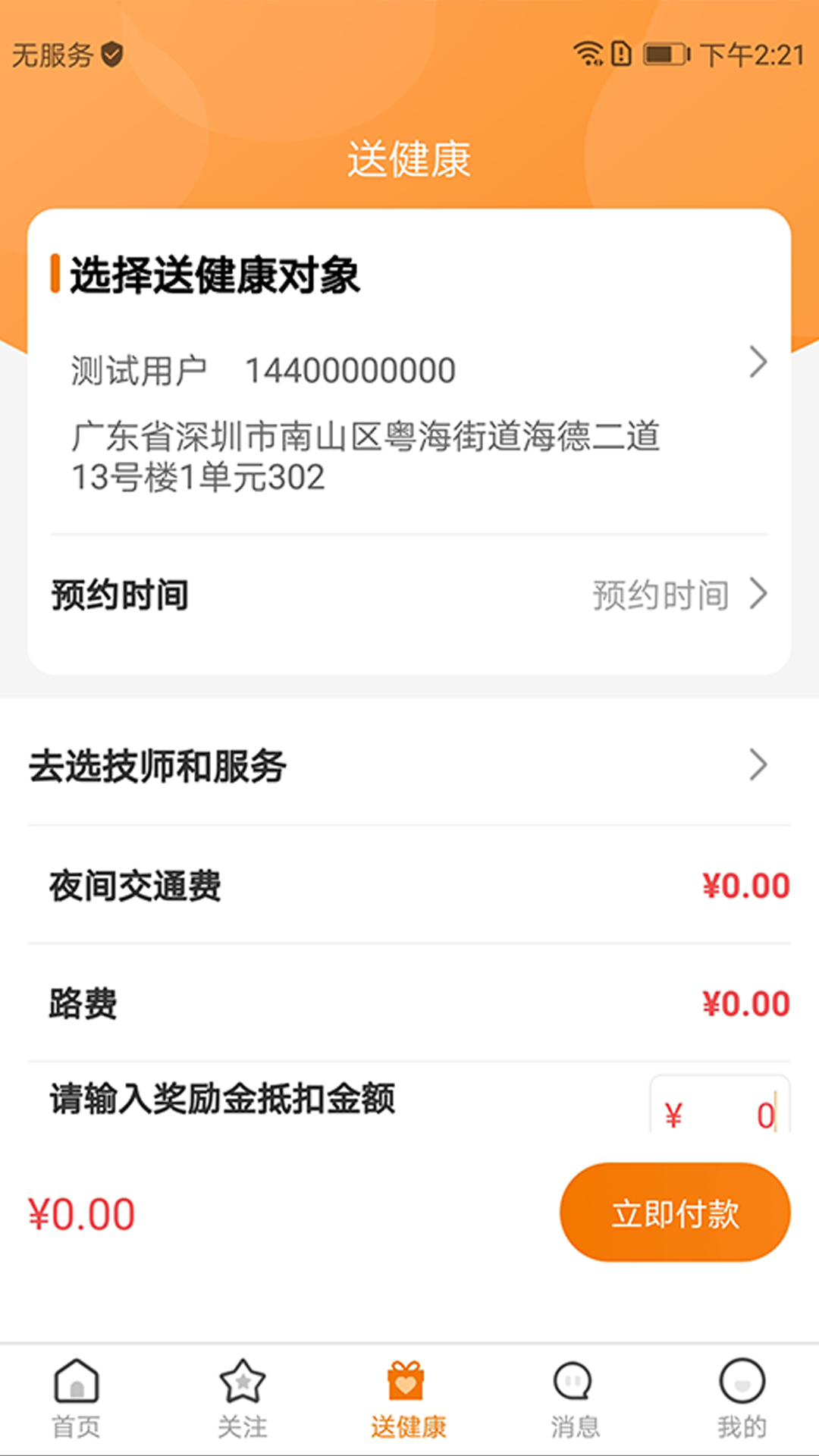Tap the 立即付款 pay now button
This screenshot has width=819, height=1456.
(x=675, y=1212)
